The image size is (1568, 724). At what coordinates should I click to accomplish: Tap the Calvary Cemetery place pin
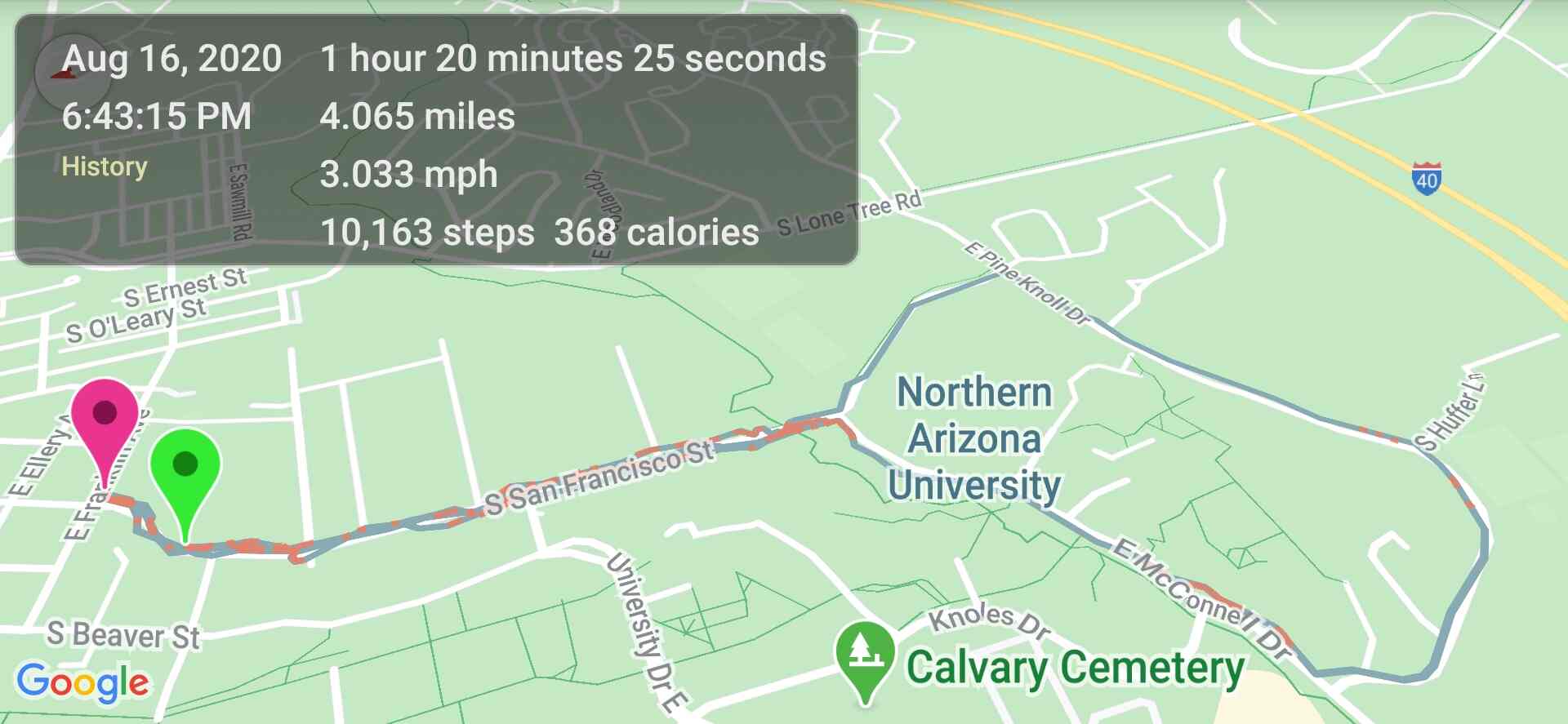(x=864, y=654)
